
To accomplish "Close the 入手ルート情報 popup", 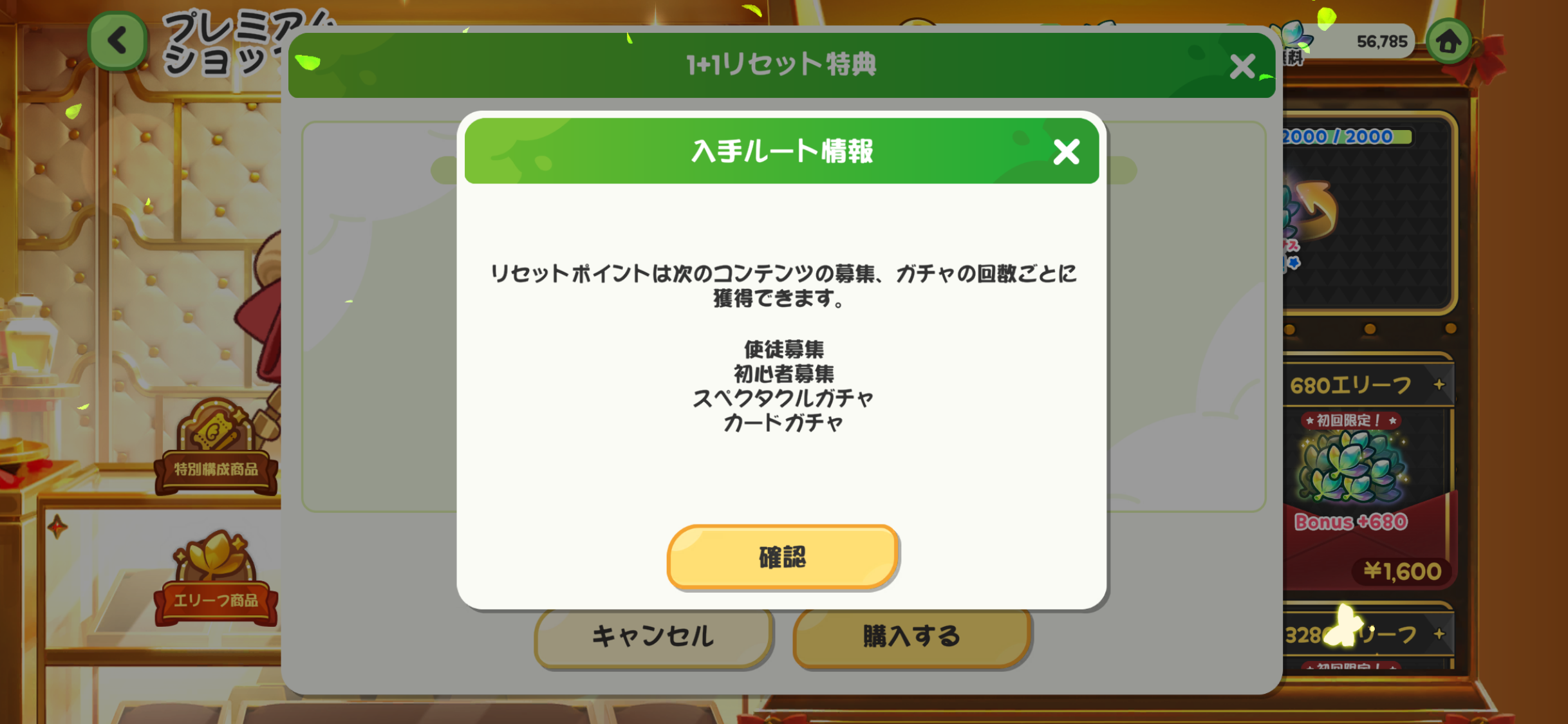I will click(1066, 152).
